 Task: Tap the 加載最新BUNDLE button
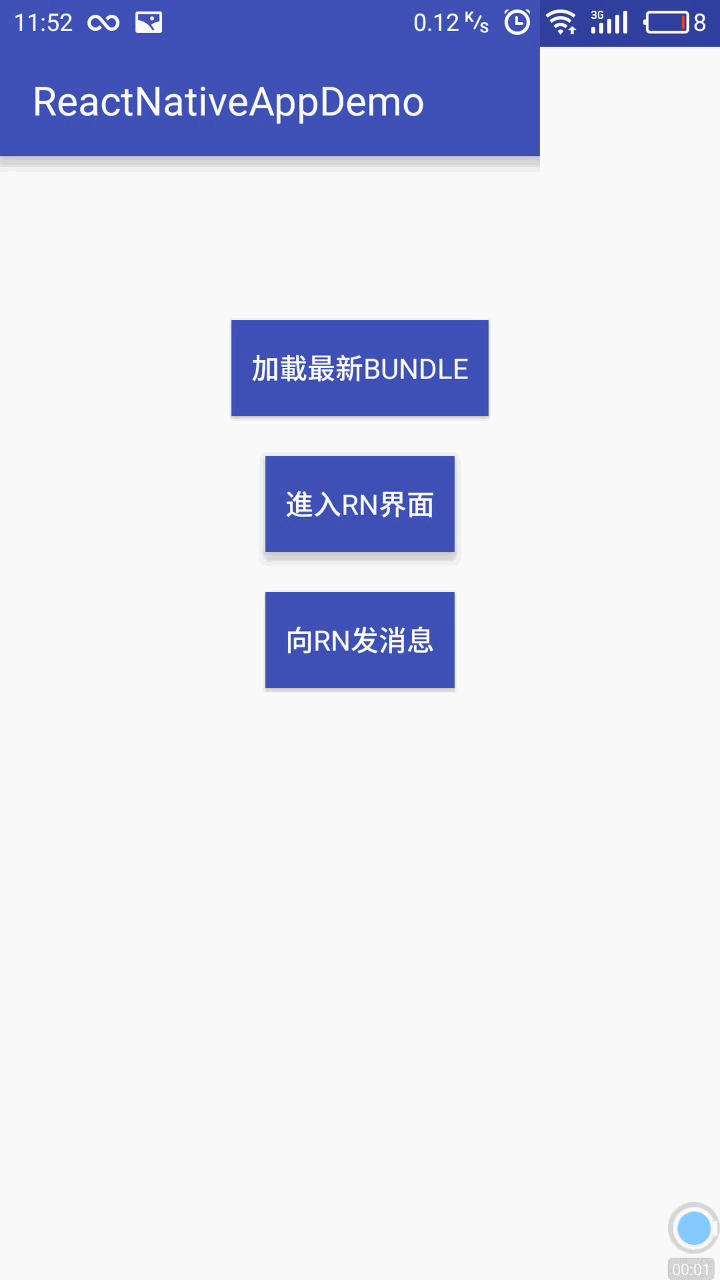360,368
